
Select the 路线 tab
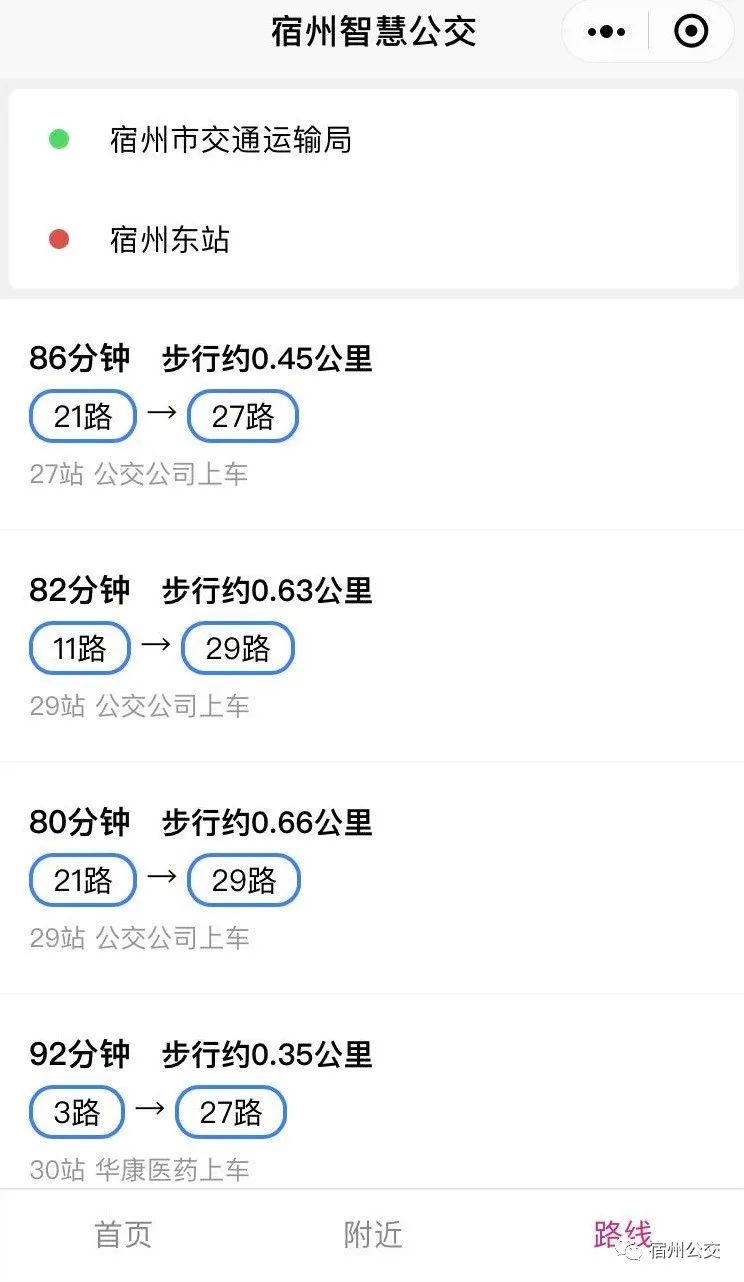point(622,1234)
